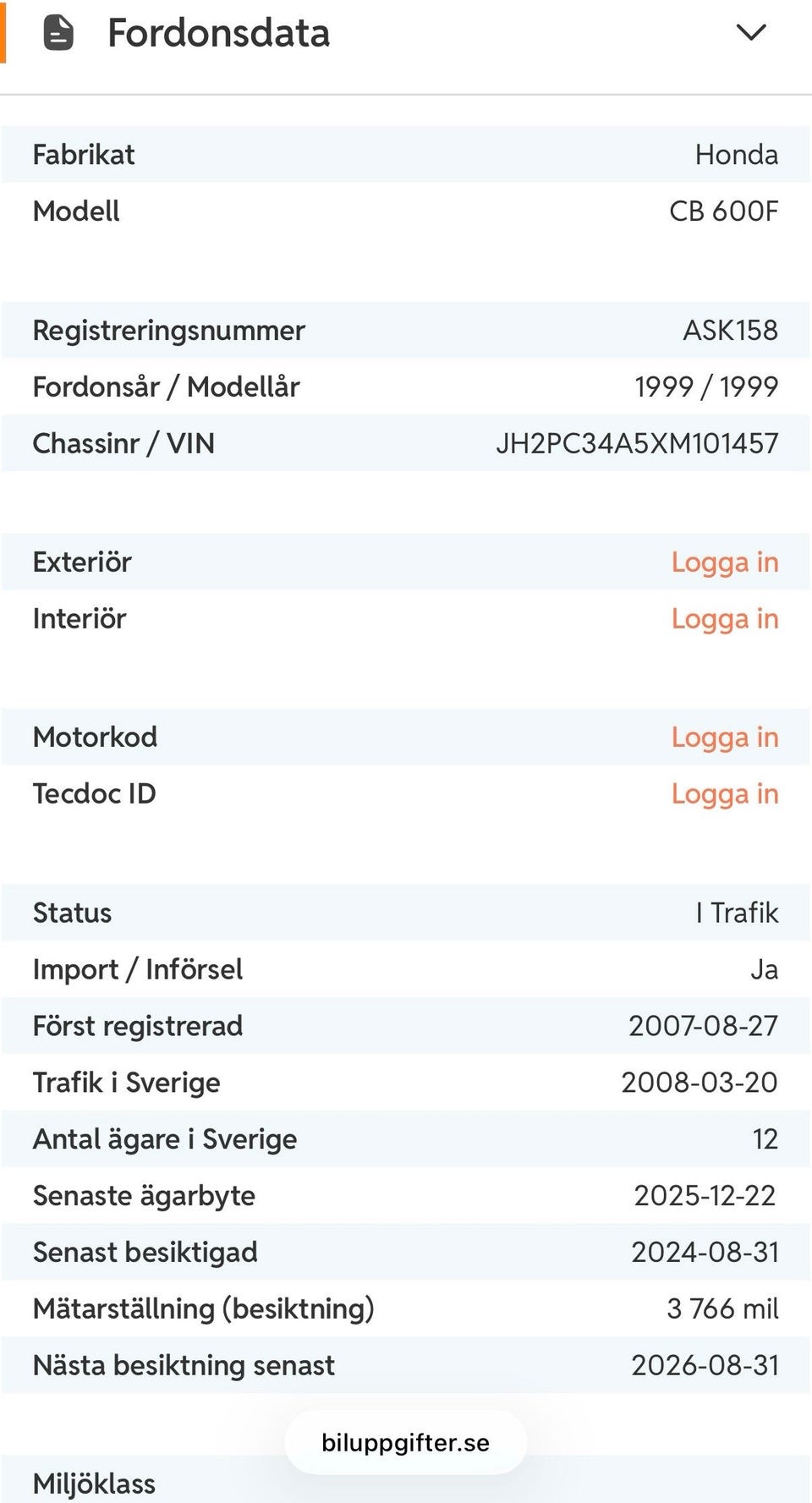Open the biluppgifter.se address pill
812x1503 pixels.
(406, 1442)
